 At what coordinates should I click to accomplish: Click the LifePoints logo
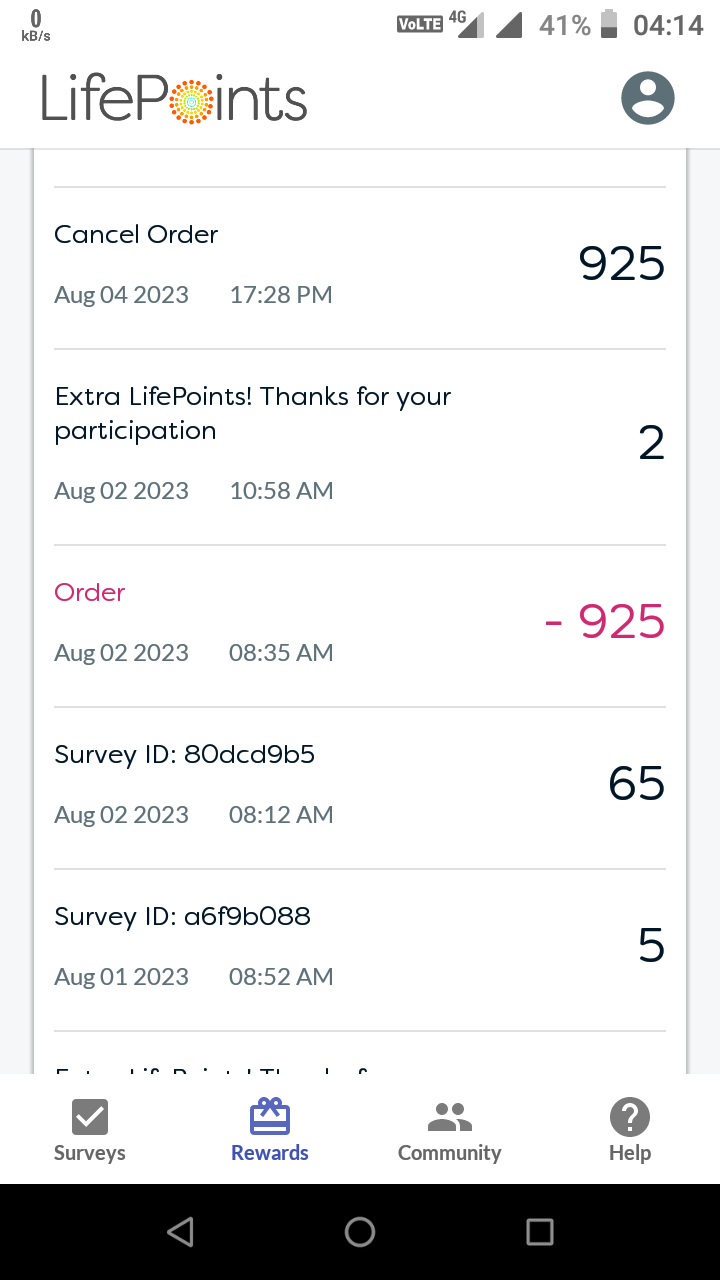173,99
